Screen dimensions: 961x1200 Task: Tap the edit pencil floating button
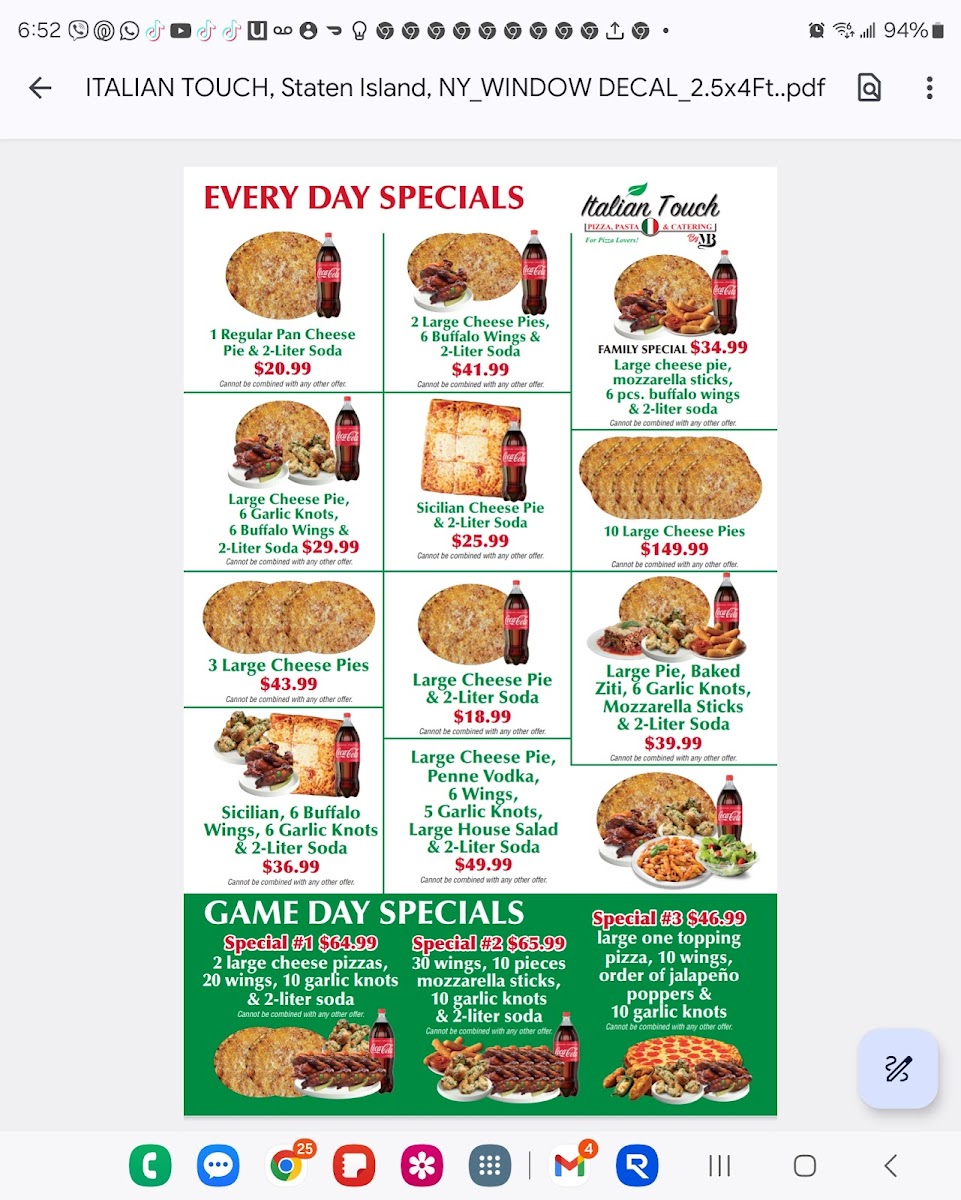point(898,1068)
